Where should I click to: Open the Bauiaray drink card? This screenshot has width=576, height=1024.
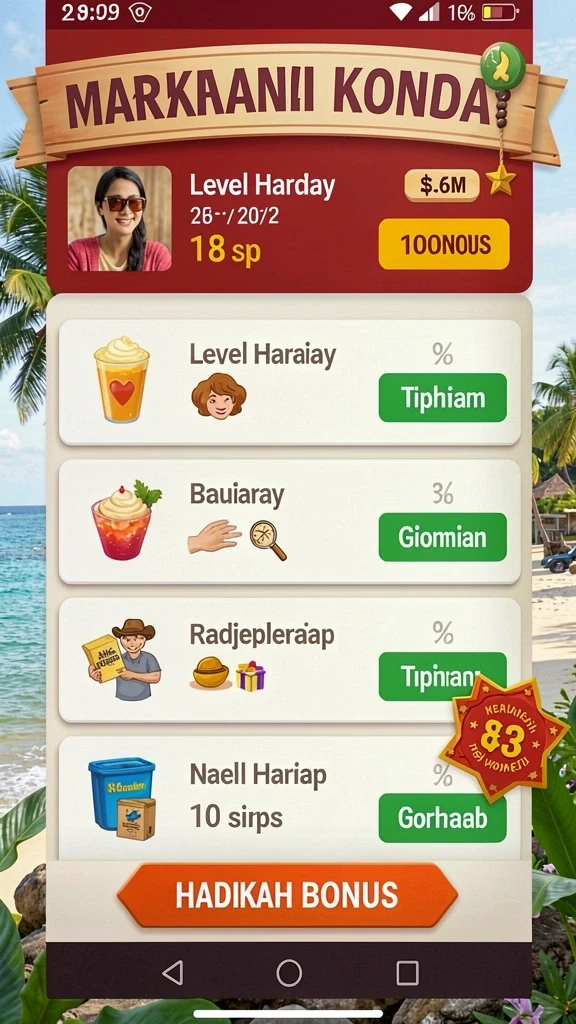pos(290,521)
